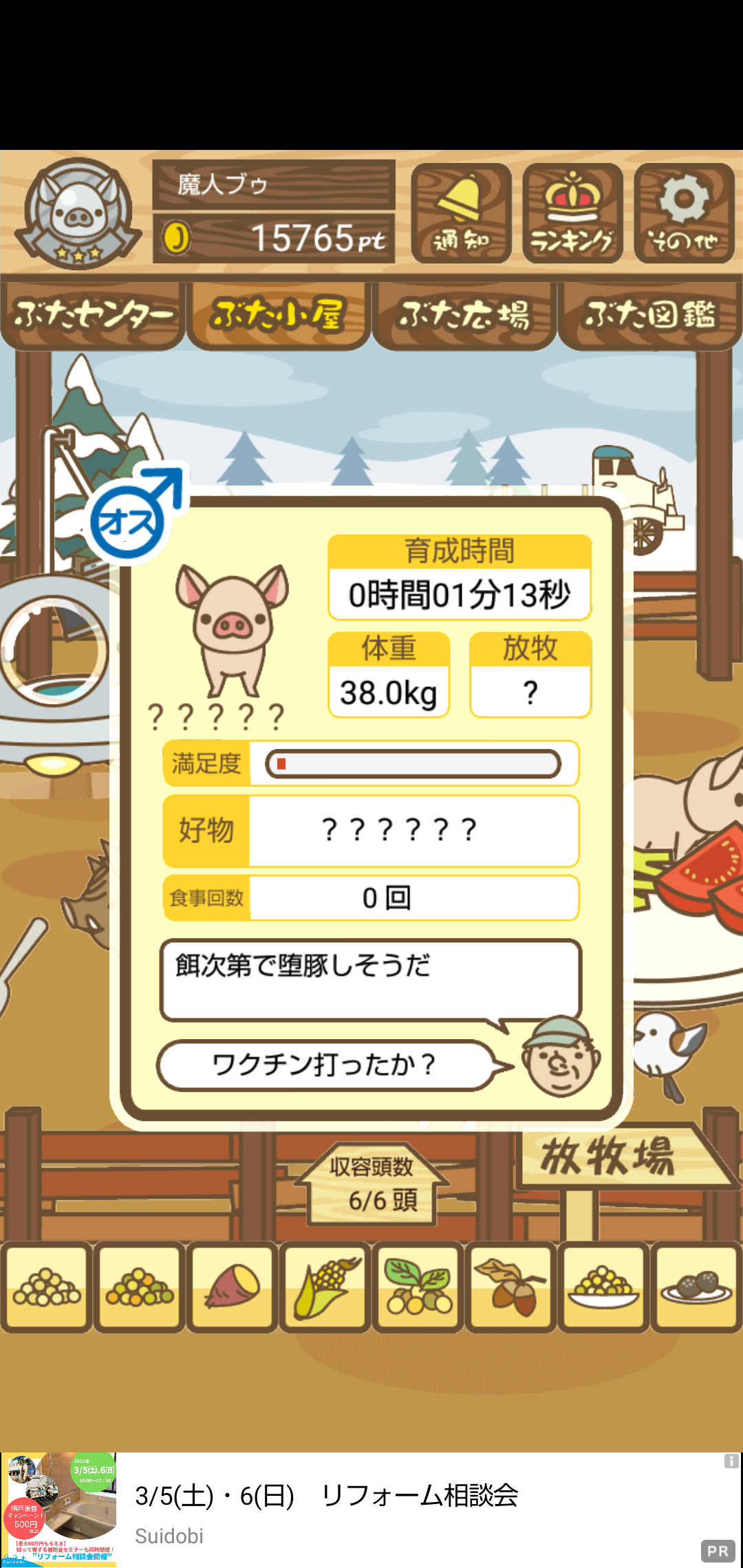Pick the corn feed item
The height and width of the screenshot is (1568, 743).
click(325, 1287)
